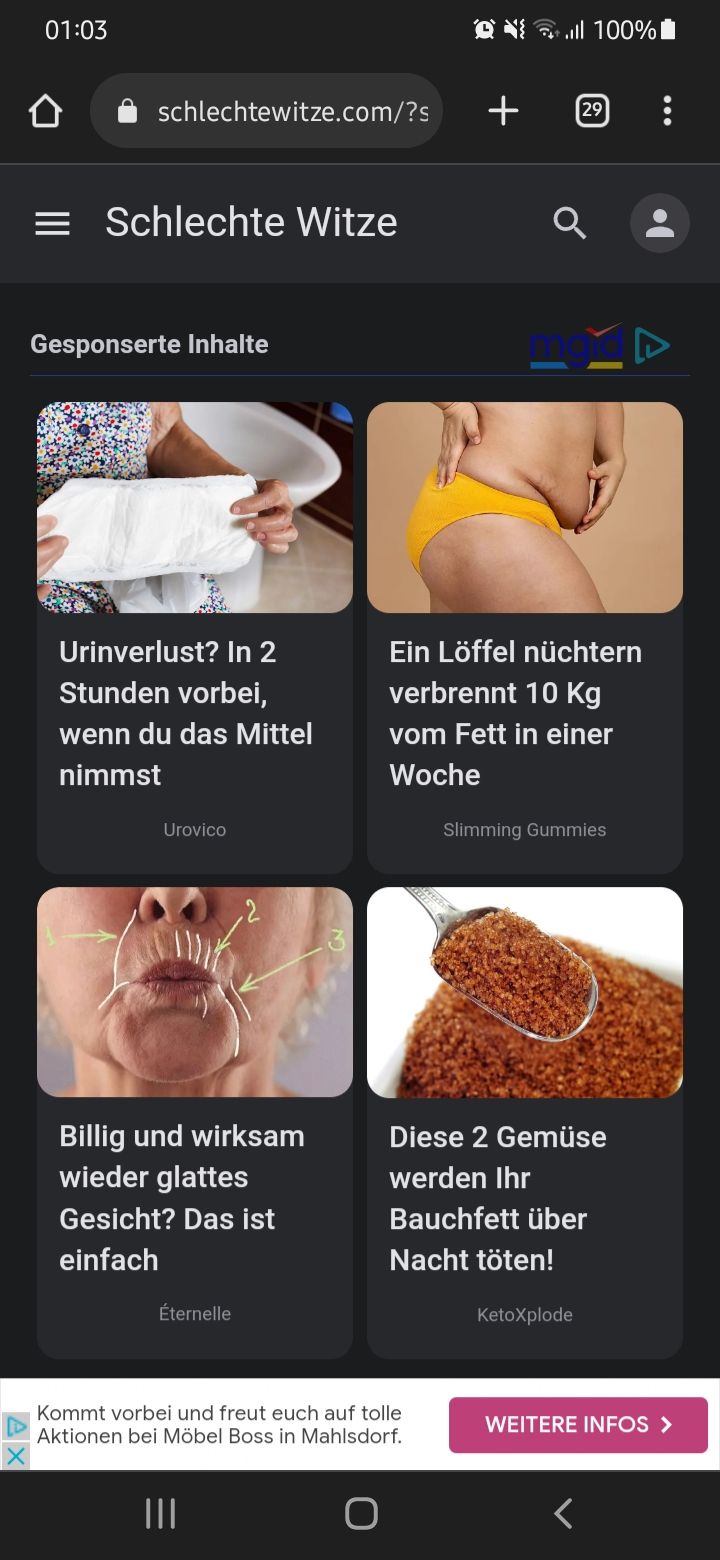Open the Éternelle glattes Gesicht card
Image resolution: width=720 pixels, height=1560 pixels.
(195, 1122)
